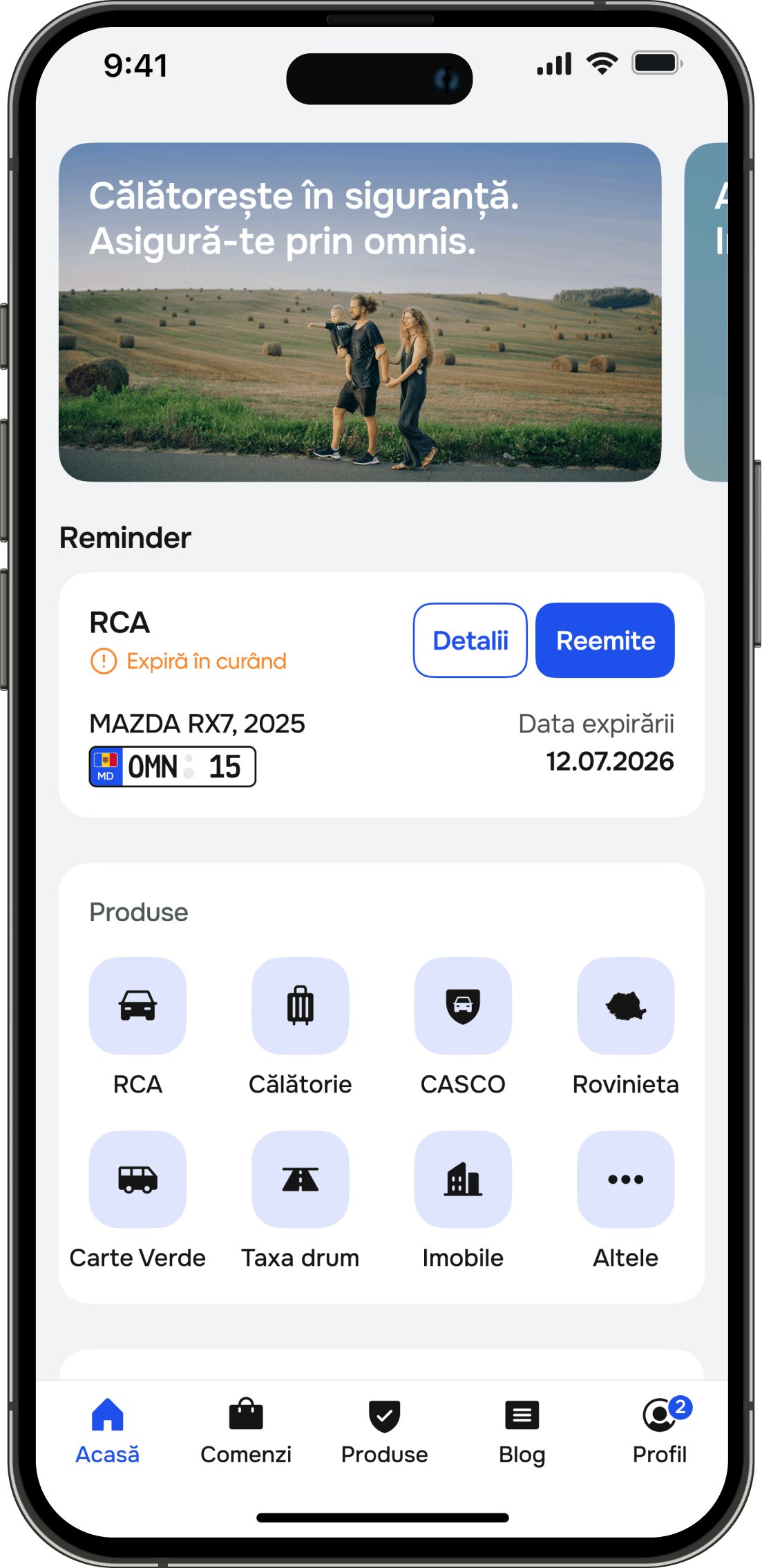Choose the CASCO product
This screenshot has height=1568, width=762.
[463, 1005]
